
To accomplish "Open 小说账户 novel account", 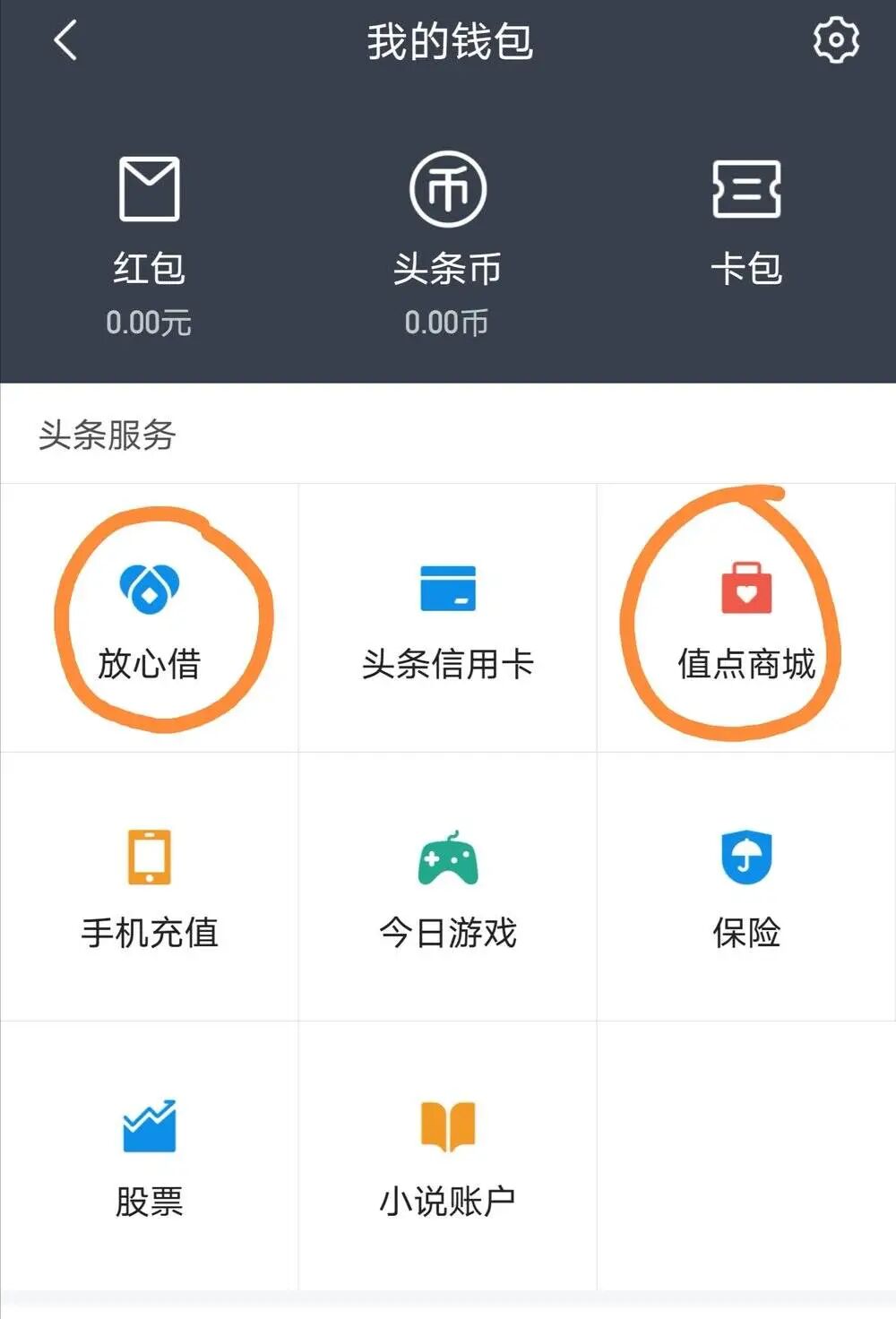I will (x=448, y=1156).
